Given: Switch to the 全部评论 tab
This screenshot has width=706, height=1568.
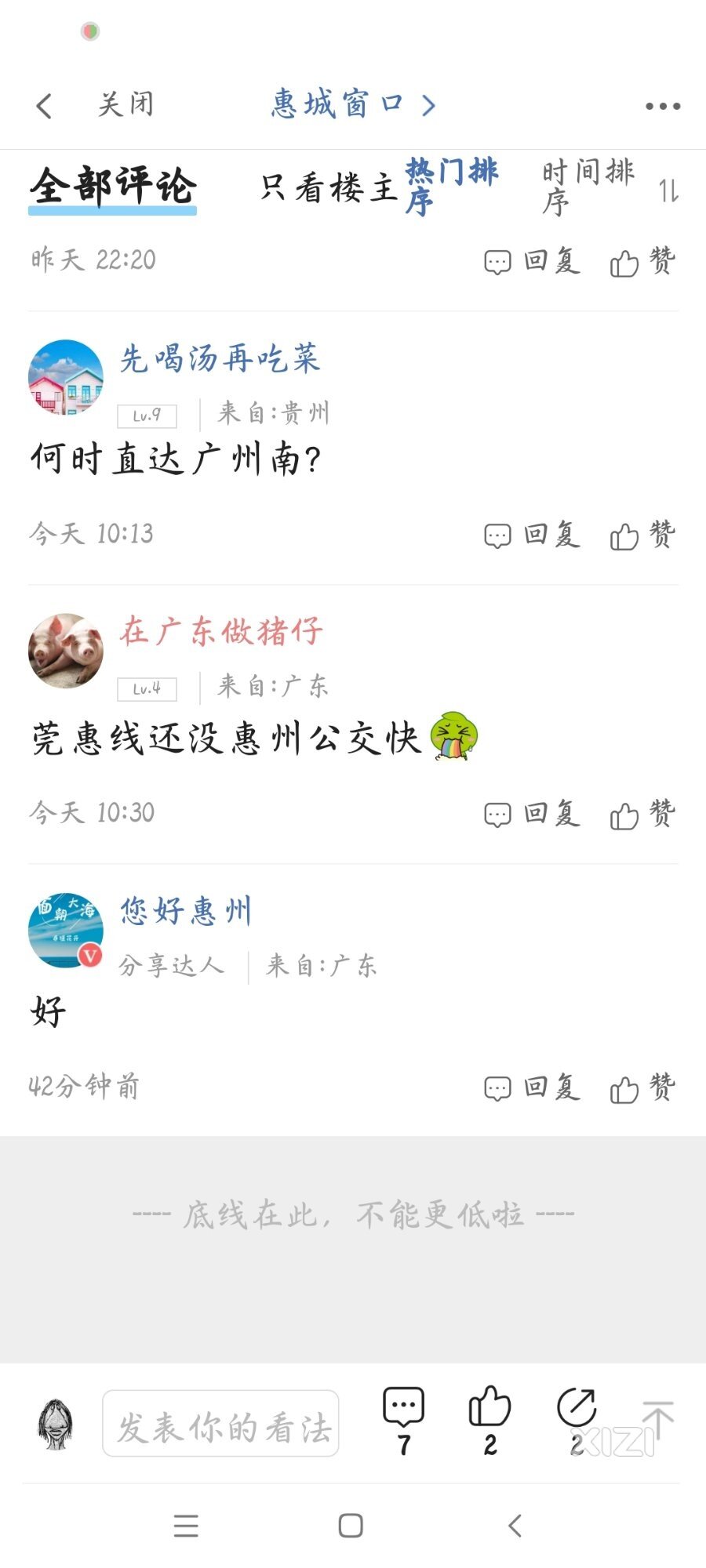Looking at the screenshot, I should (112, 187).
